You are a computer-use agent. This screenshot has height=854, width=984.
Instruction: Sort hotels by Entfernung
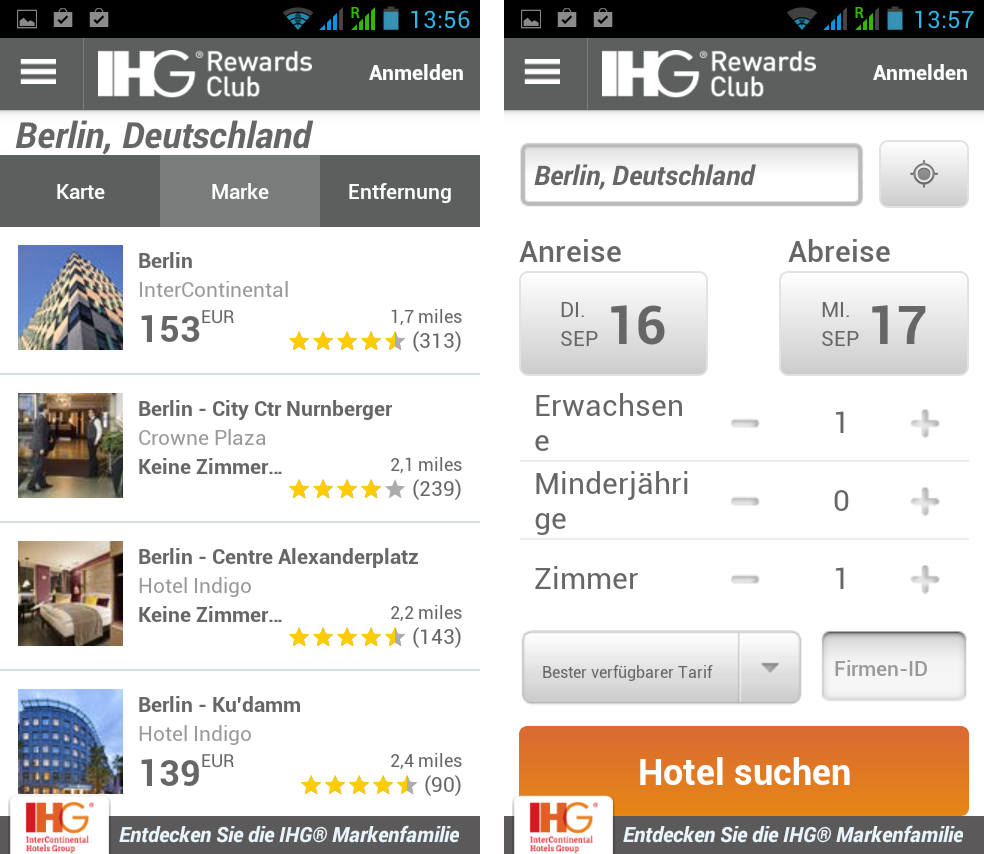399,191
